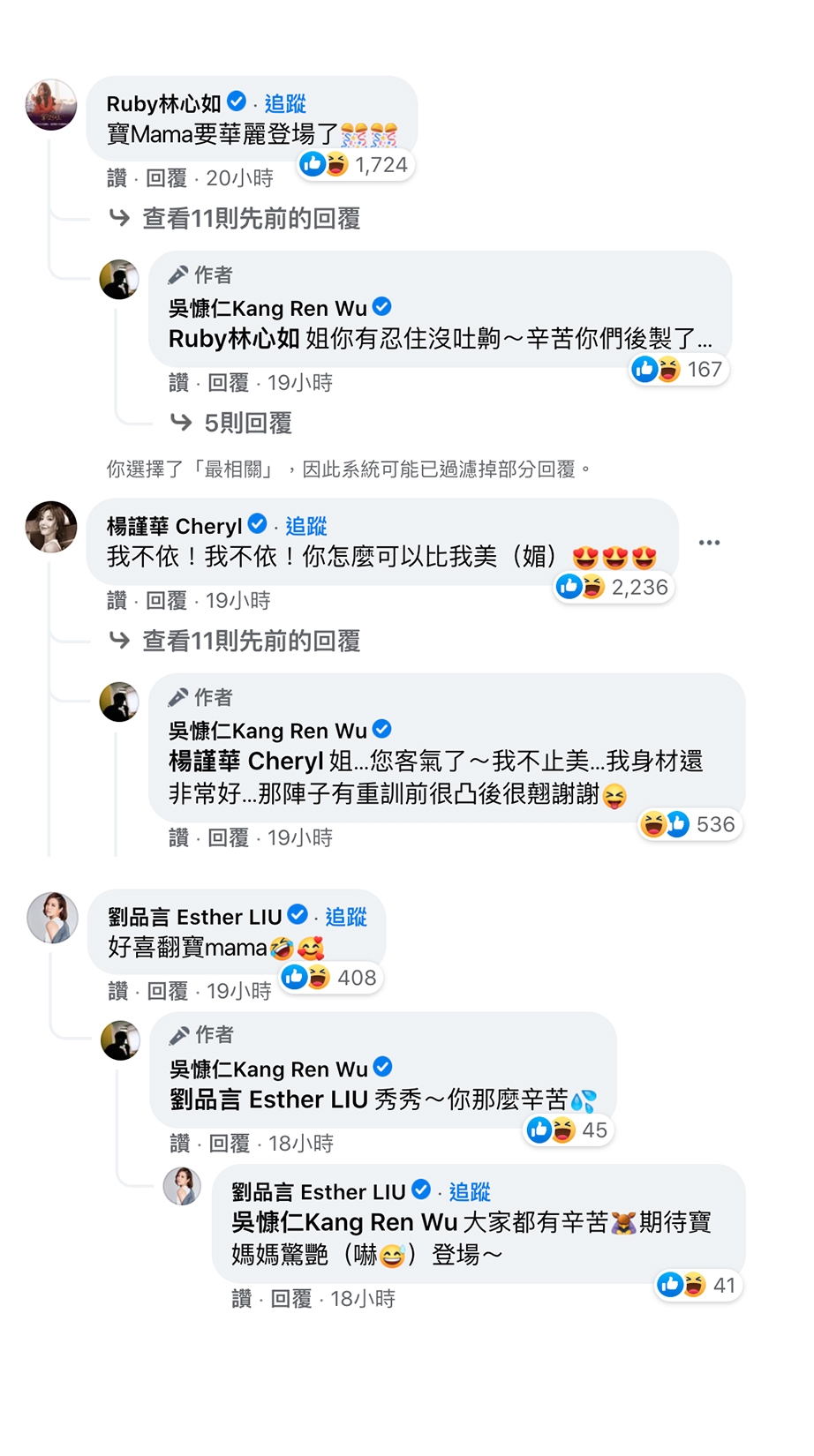The image size is (814, 1456).
Task: Click 追蹤 next to 劉品言 Esther LIU
Action: tap(345, 916)
